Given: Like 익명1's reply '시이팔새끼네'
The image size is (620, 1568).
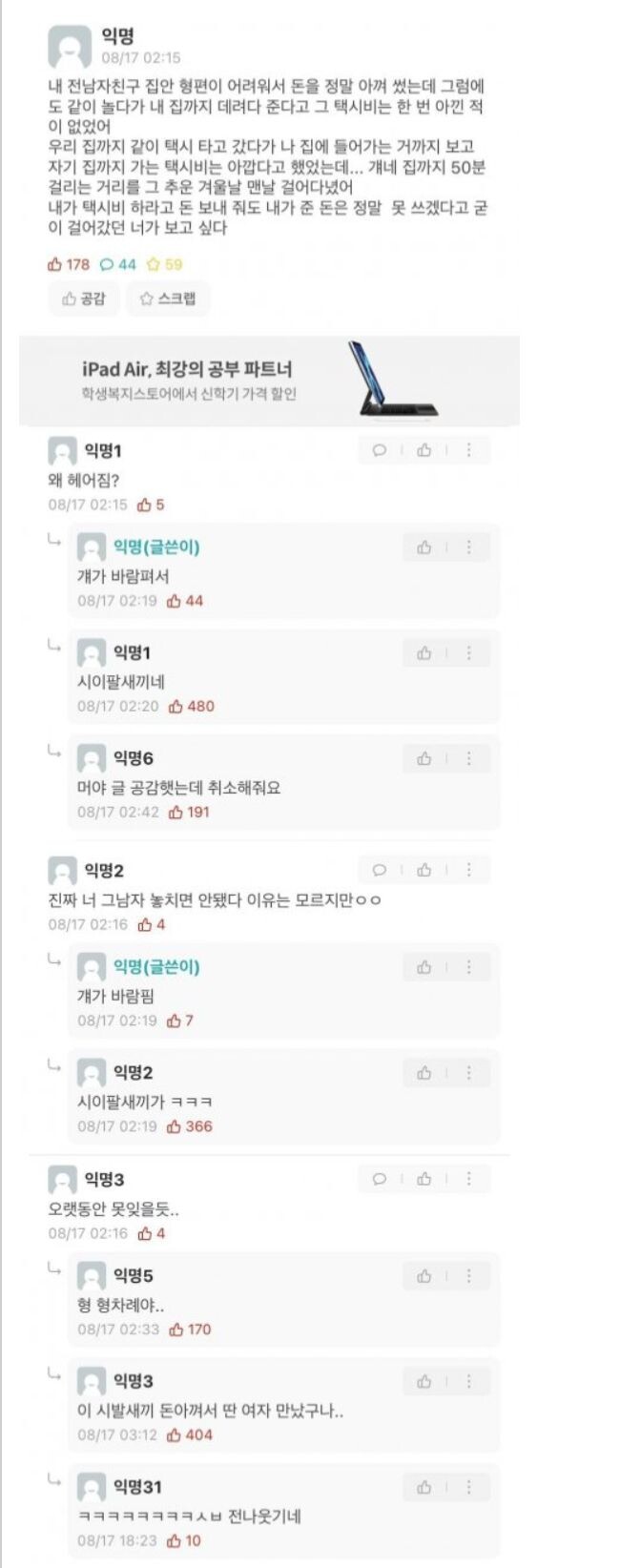Looking at the screenshot, I should click(x=424, y=653).
